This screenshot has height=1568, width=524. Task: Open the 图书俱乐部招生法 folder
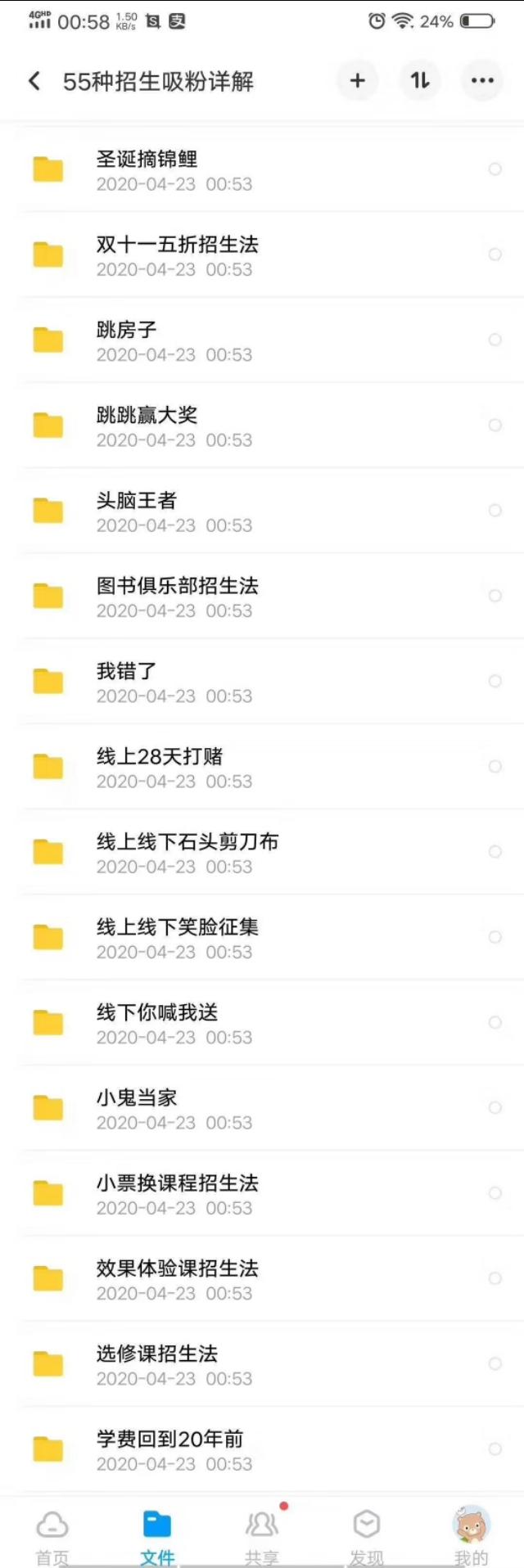[177, 597]
